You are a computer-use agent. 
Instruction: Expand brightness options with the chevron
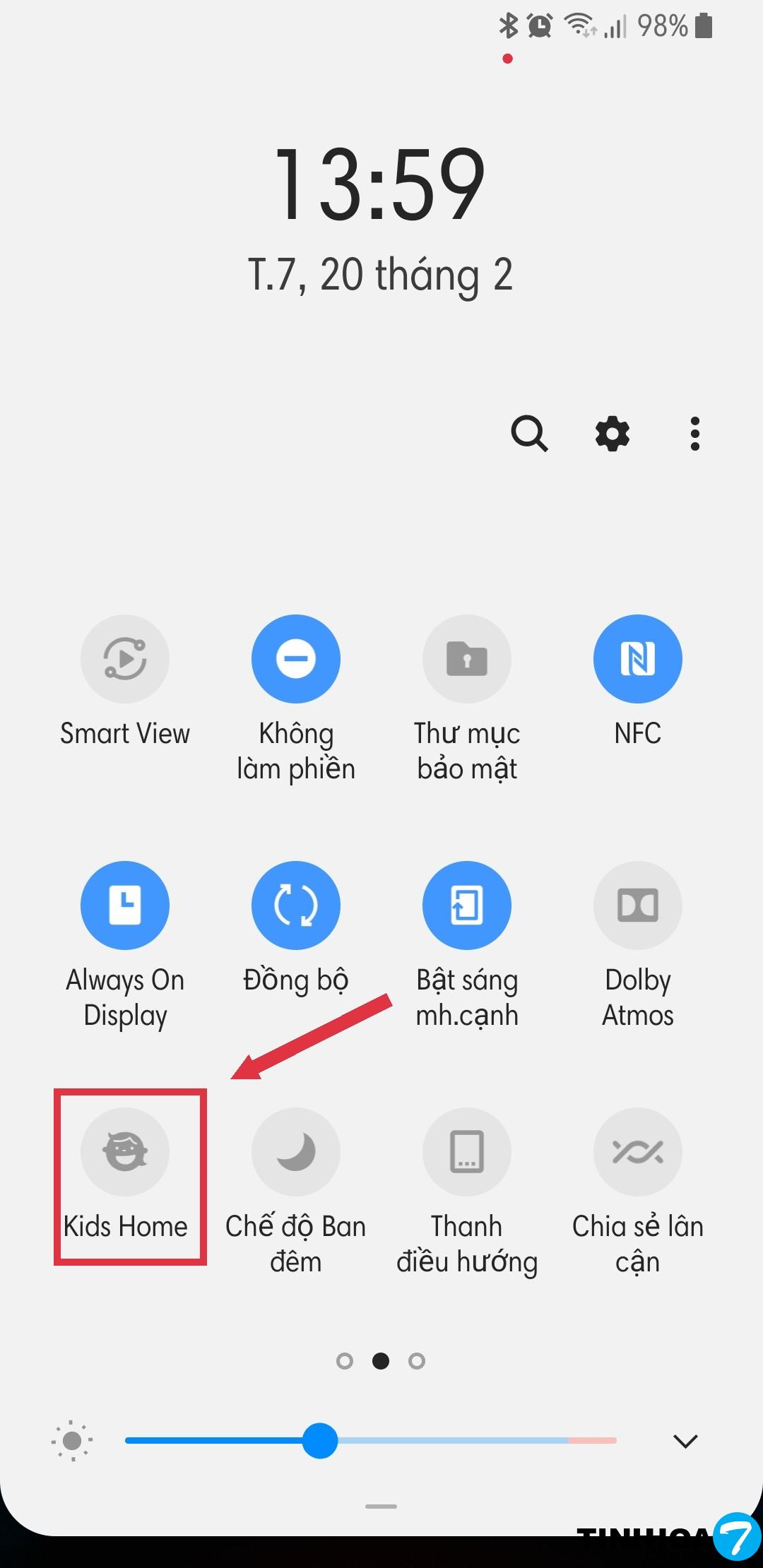(x=685, y=1441)
